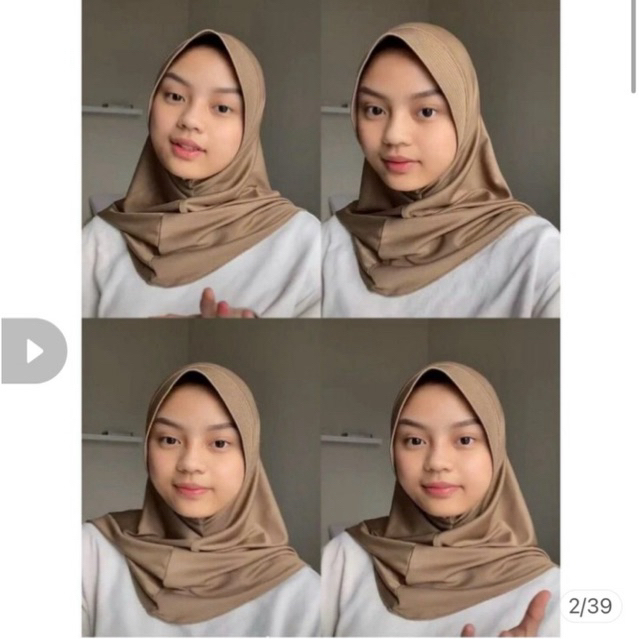Screen dimensions: 639x639
Task: Tap the video play button
Action: tap(34, 351)
